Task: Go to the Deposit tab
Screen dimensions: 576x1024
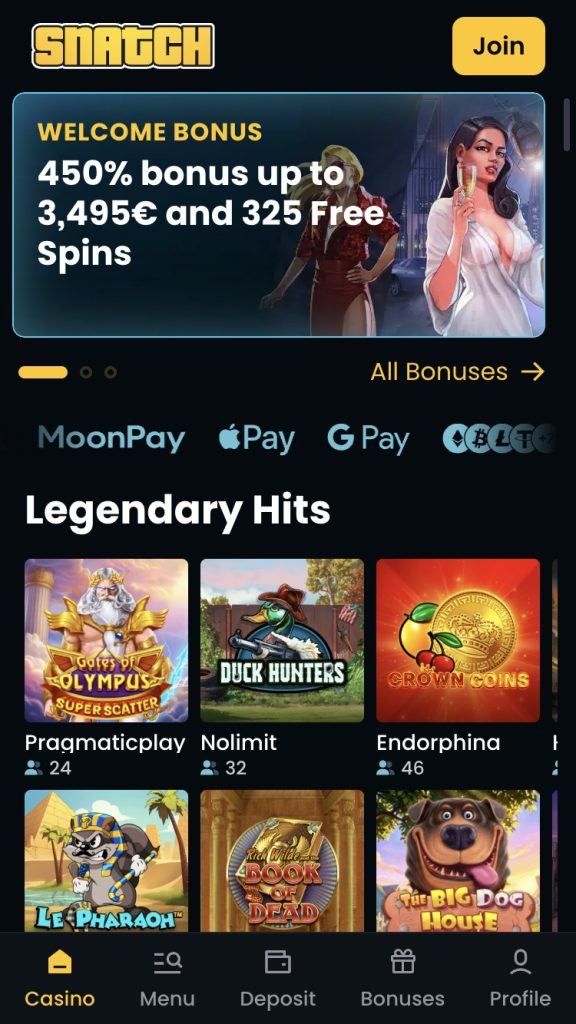Action: tap(278, 978)
